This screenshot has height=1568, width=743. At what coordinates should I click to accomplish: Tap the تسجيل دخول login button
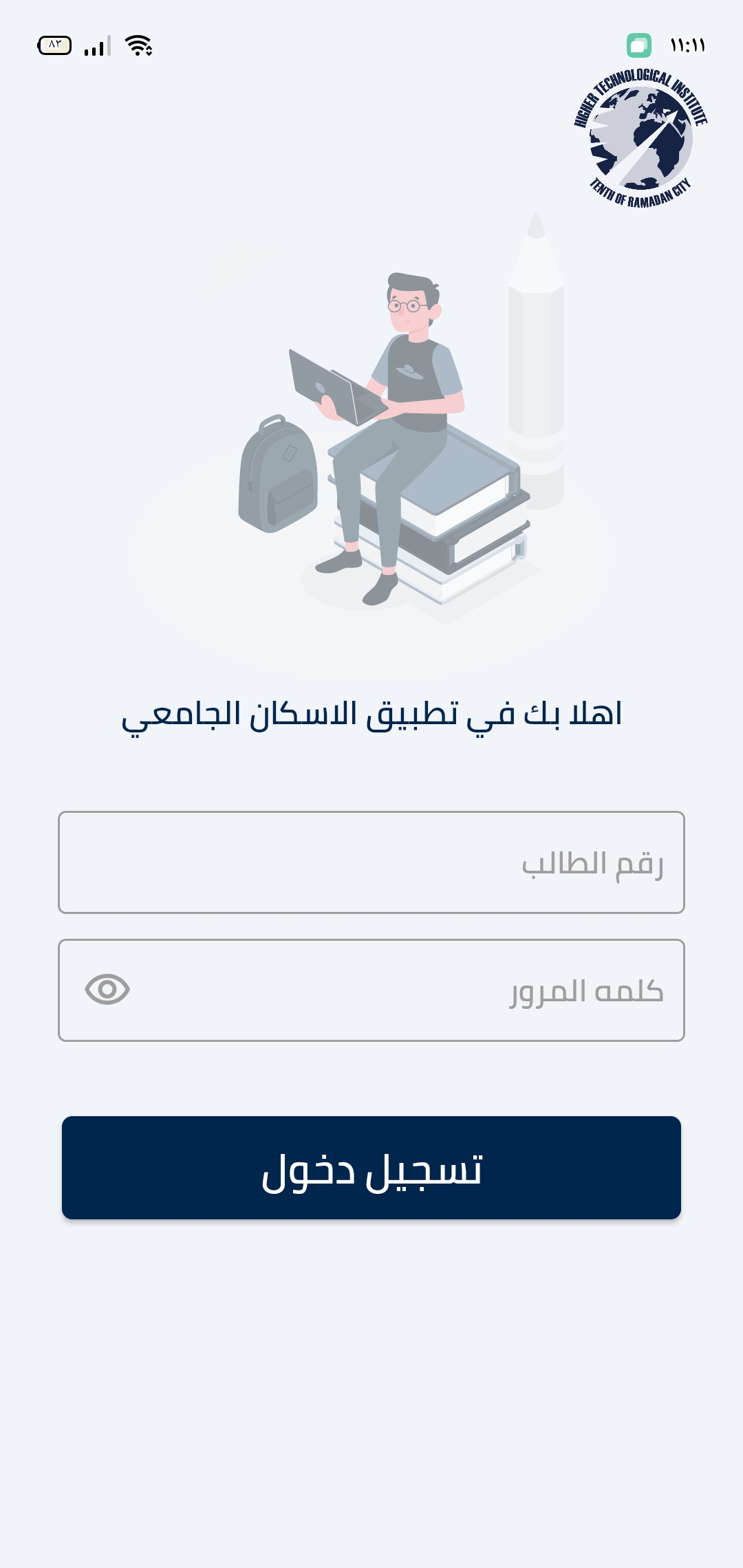point(371,1168)
